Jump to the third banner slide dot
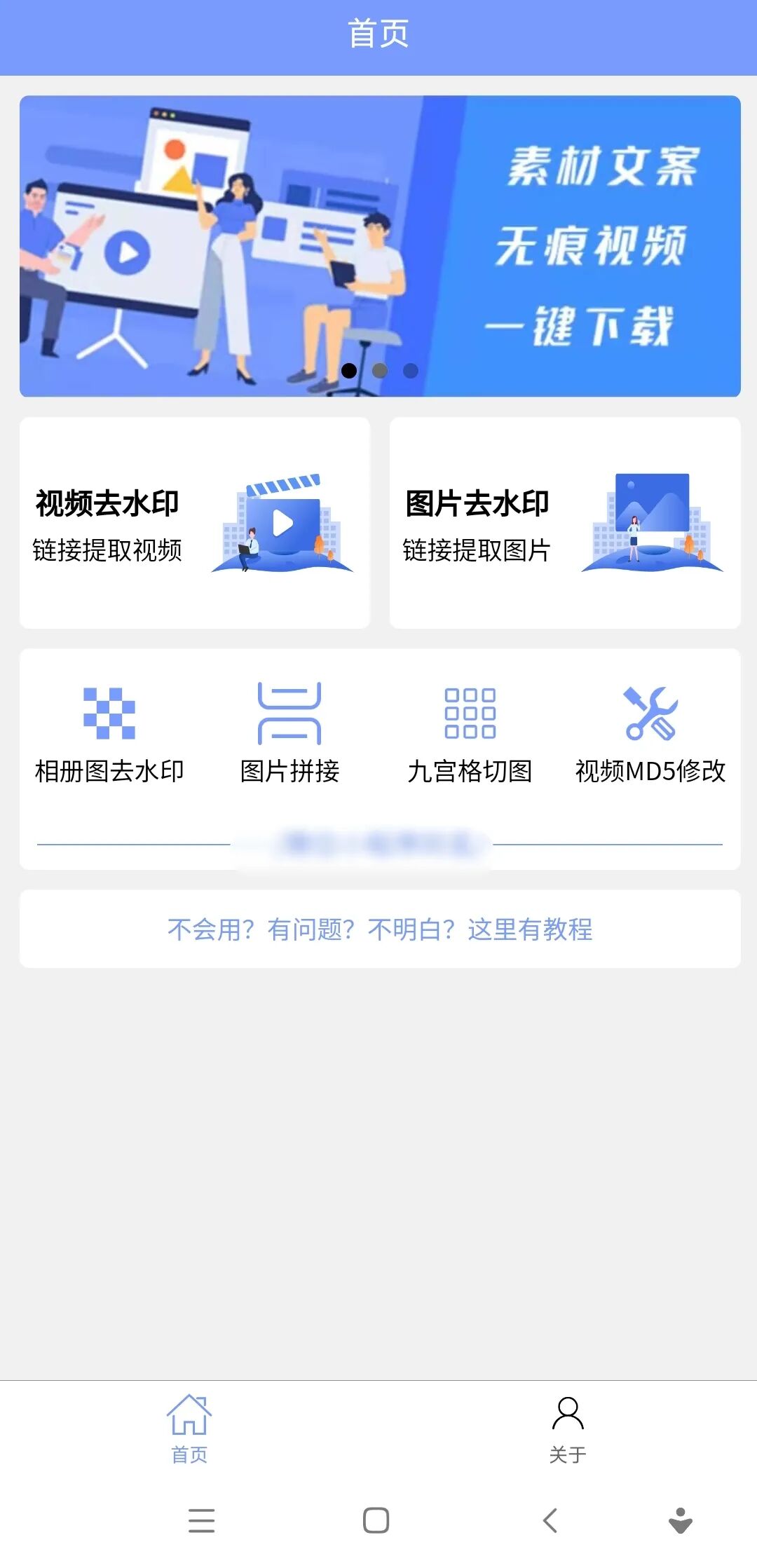Viewport: 757px width, 1568px height. (411, 370)
